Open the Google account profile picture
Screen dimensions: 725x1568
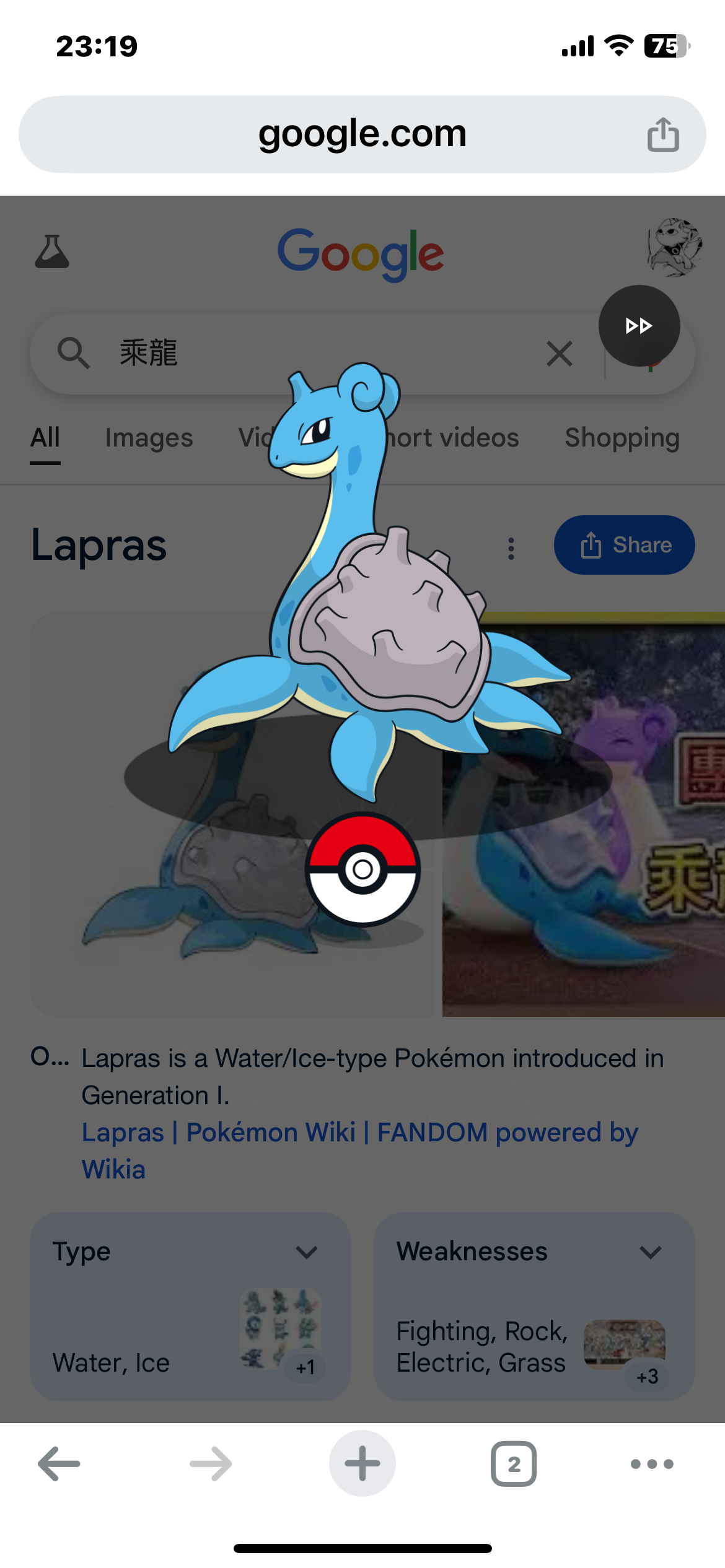[x=674, y=247]
